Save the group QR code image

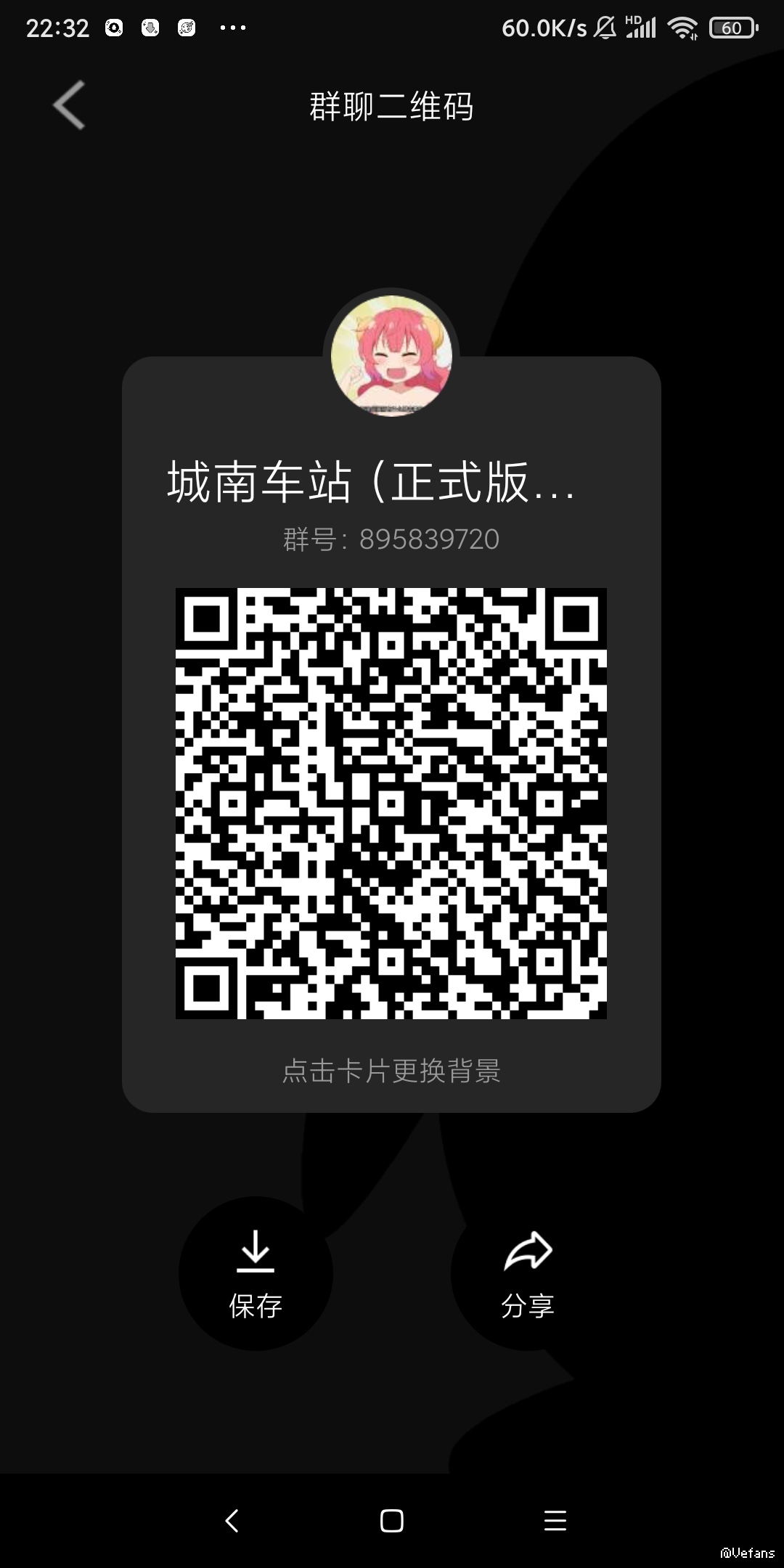pyautogui.click(x=256, y=1273)
